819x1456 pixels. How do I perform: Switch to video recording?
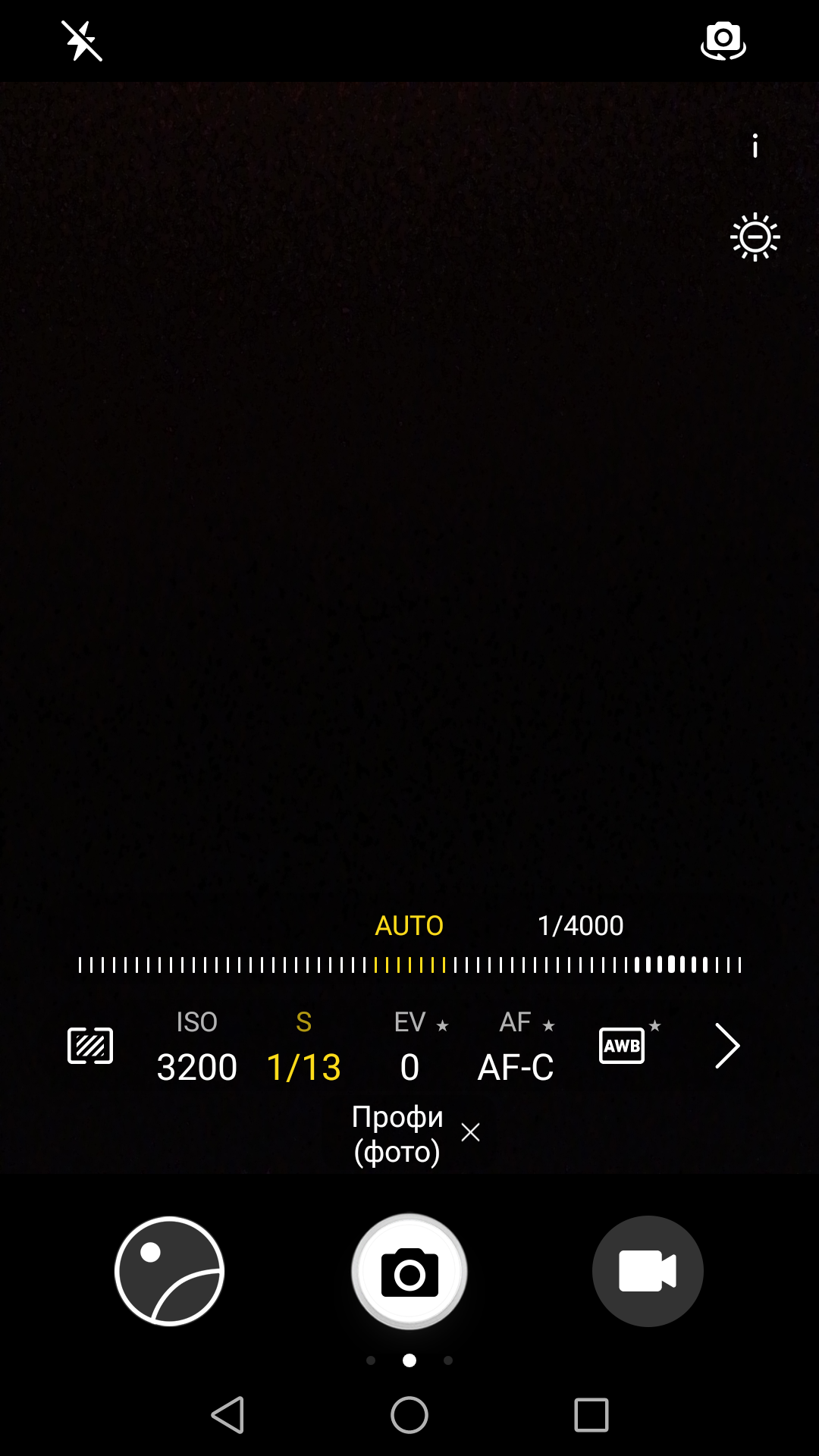point(648,1271)
